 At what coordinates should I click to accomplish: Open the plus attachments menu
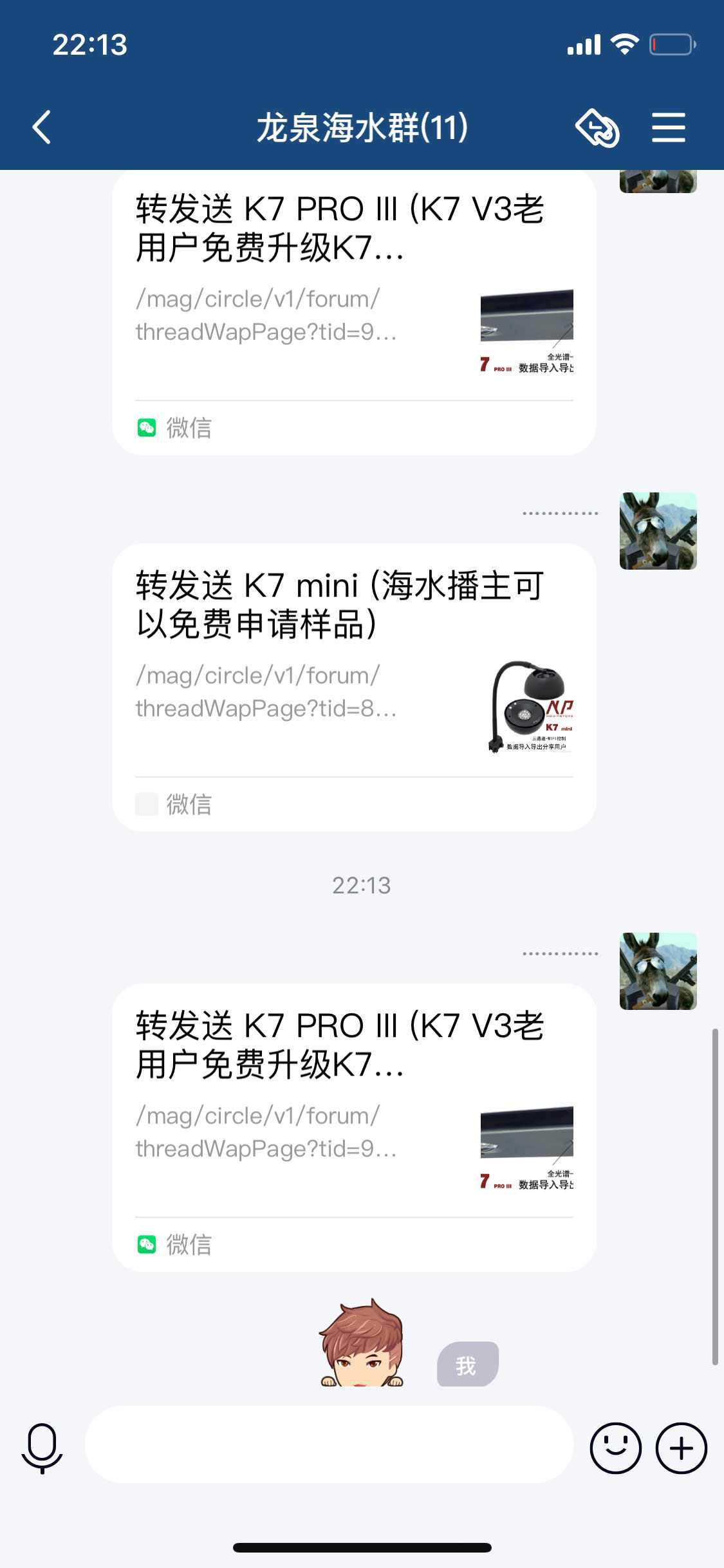[681, 1448]
